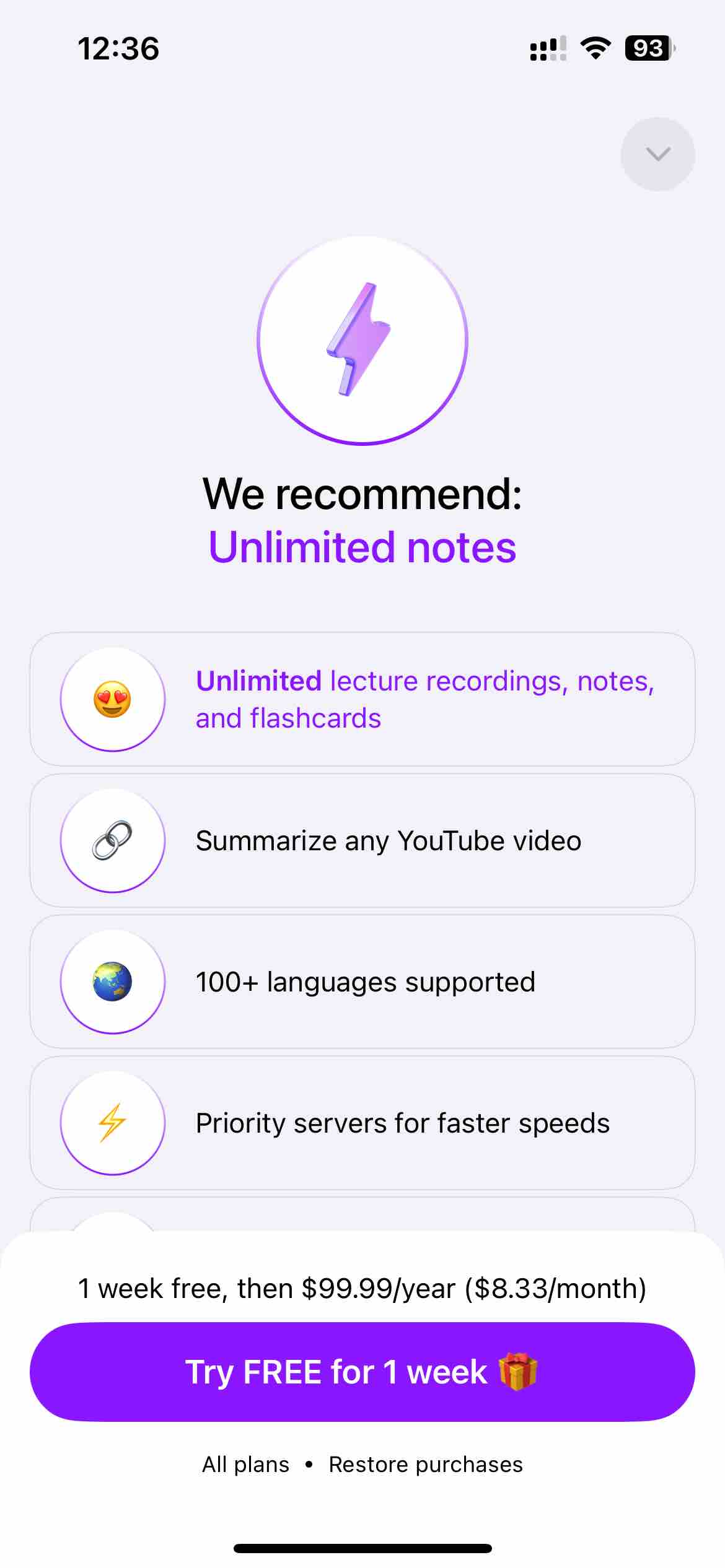Click the lightning bolt priority servers icon

click(x=112, y=1122)
